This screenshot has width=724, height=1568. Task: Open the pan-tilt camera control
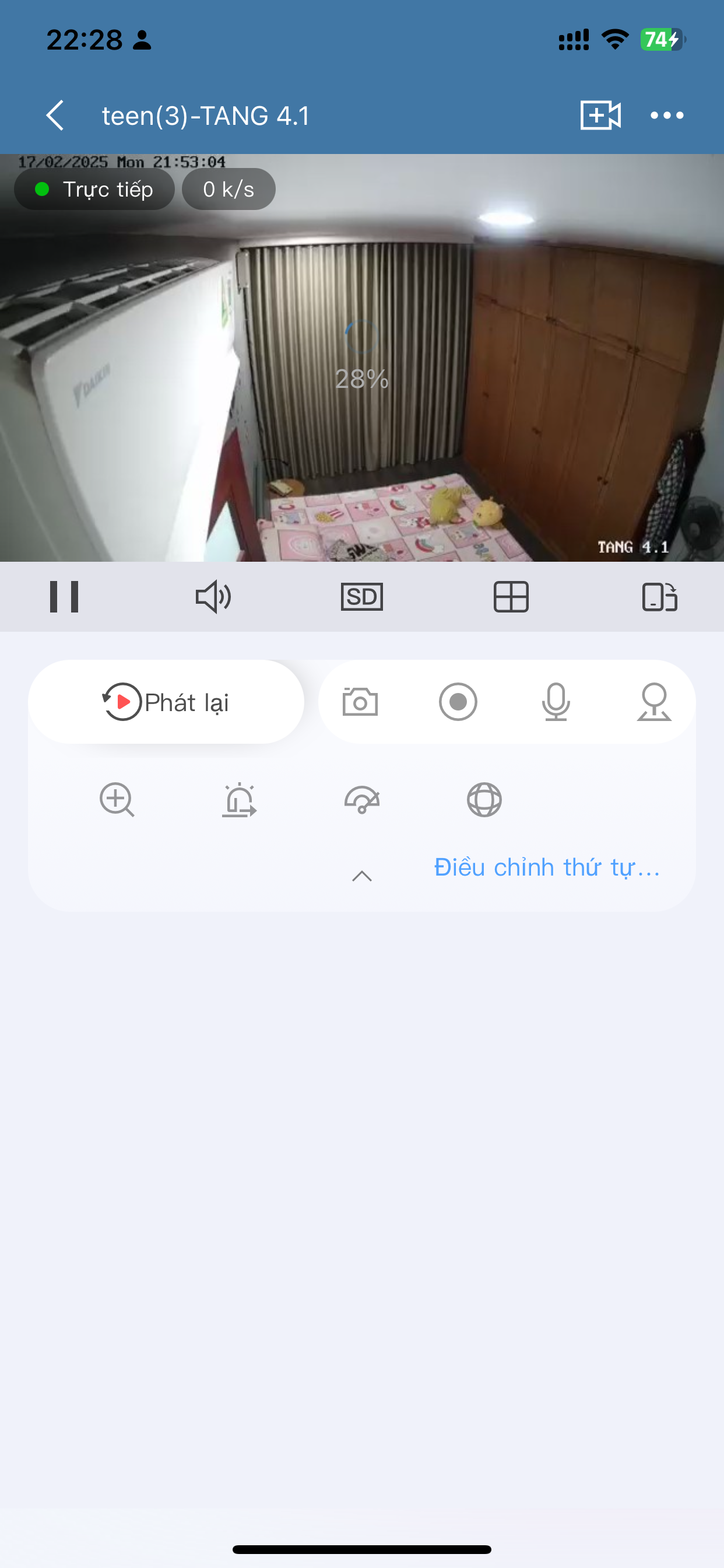click(x=654, y=702)
